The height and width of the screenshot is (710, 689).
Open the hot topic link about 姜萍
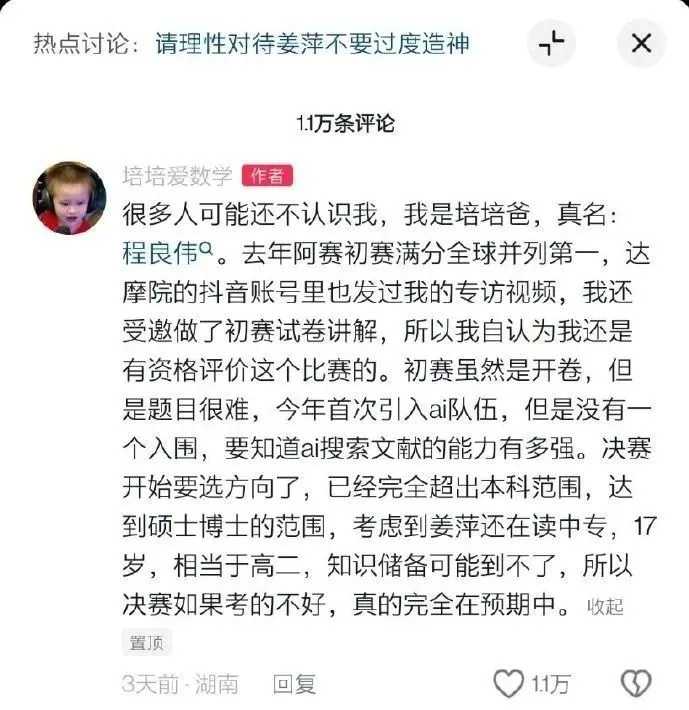point(312,44)
